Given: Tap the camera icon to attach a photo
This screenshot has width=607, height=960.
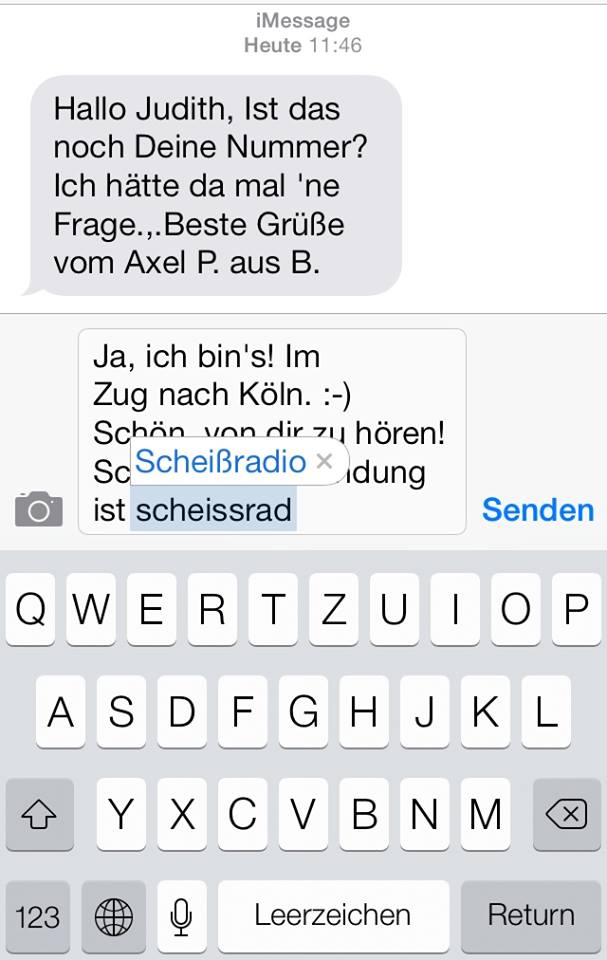Looking at the screenshot, I should [38, 509].
